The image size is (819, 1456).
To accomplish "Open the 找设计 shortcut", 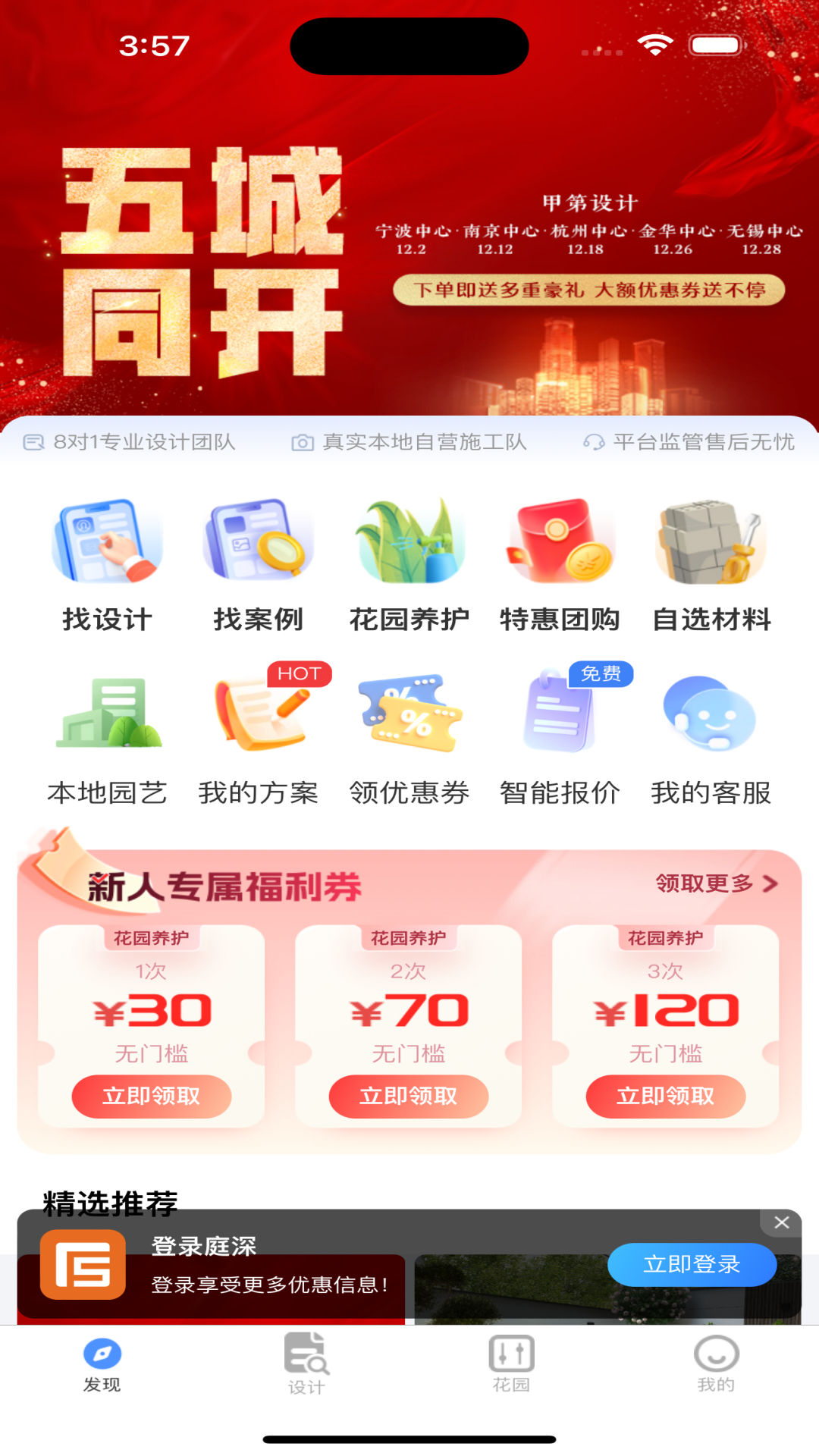I will coord(107,565).
